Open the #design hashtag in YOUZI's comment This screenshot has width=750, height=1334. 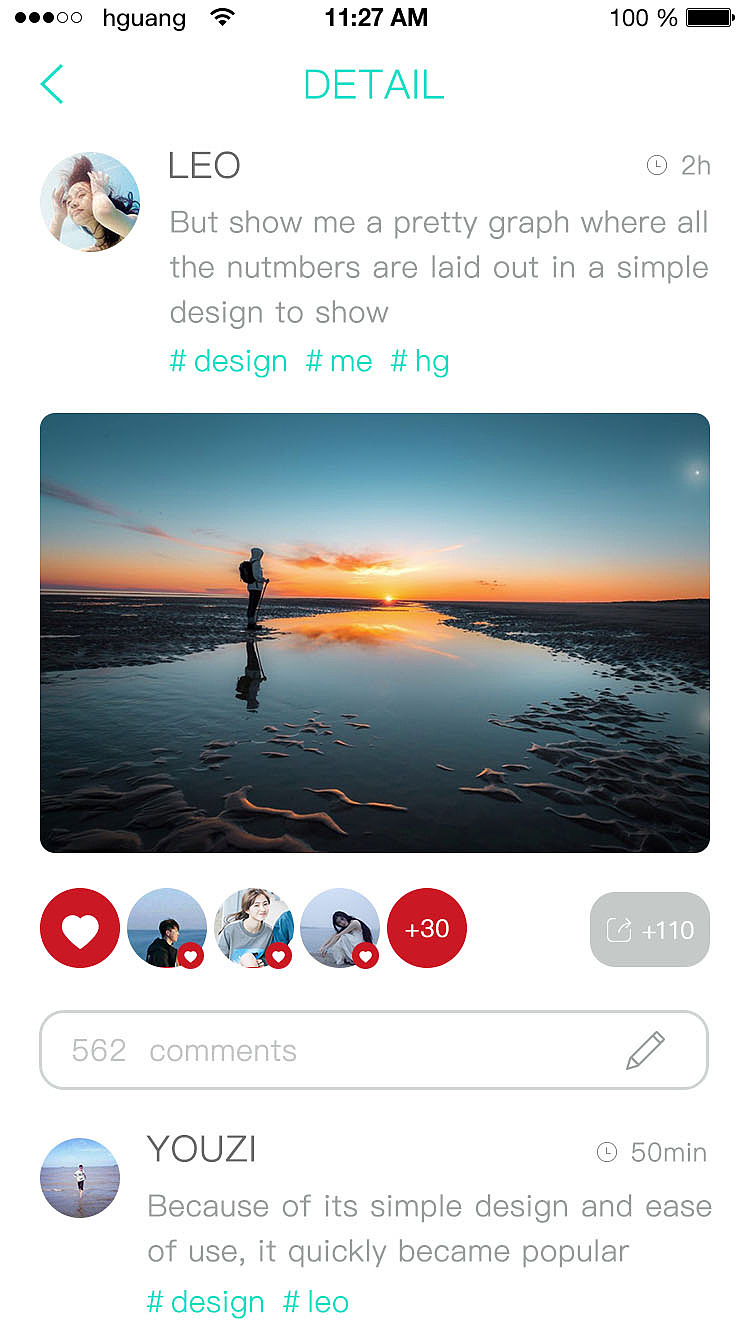206,1302
